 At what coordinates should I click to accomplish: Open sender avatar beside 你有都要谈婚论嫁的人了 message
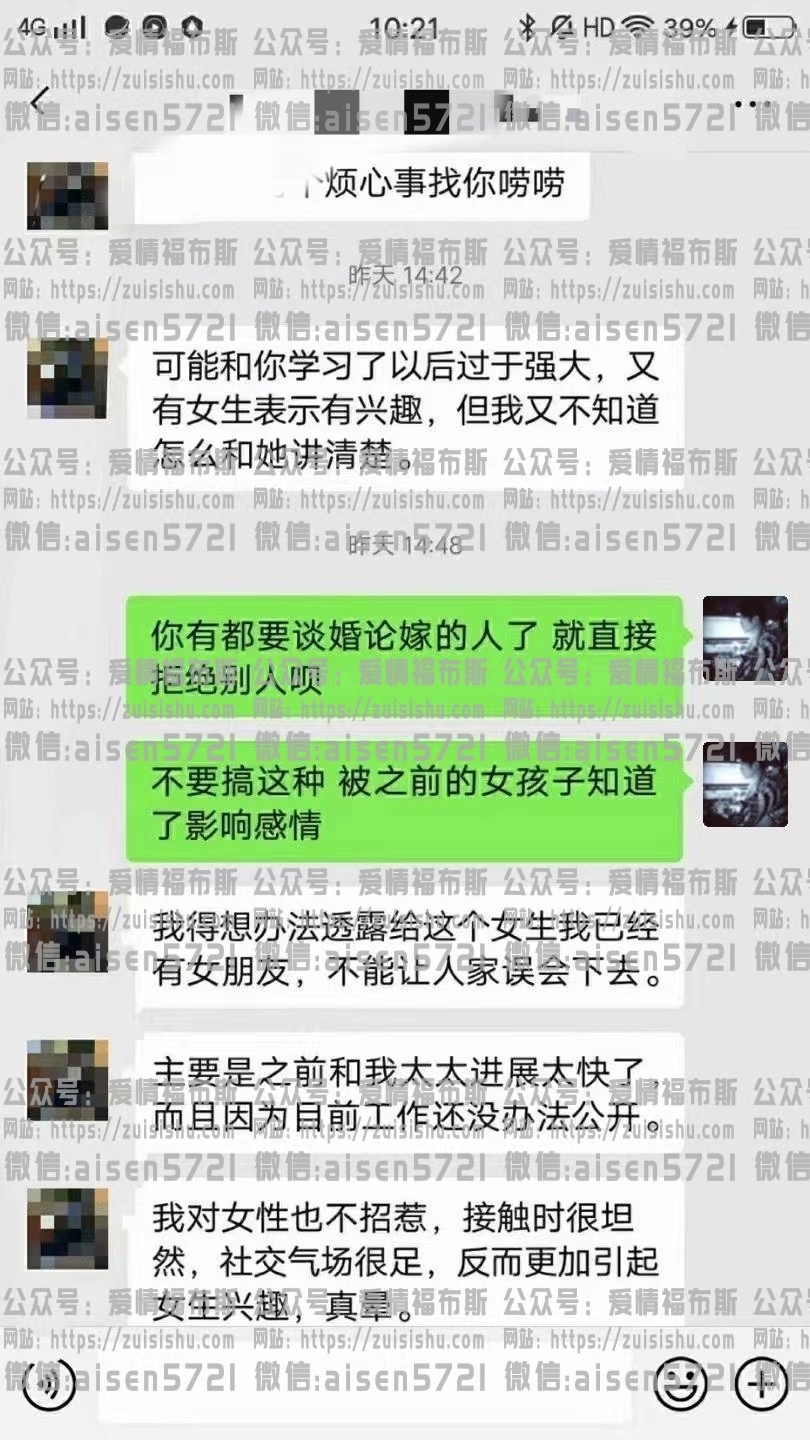(745, 639)
